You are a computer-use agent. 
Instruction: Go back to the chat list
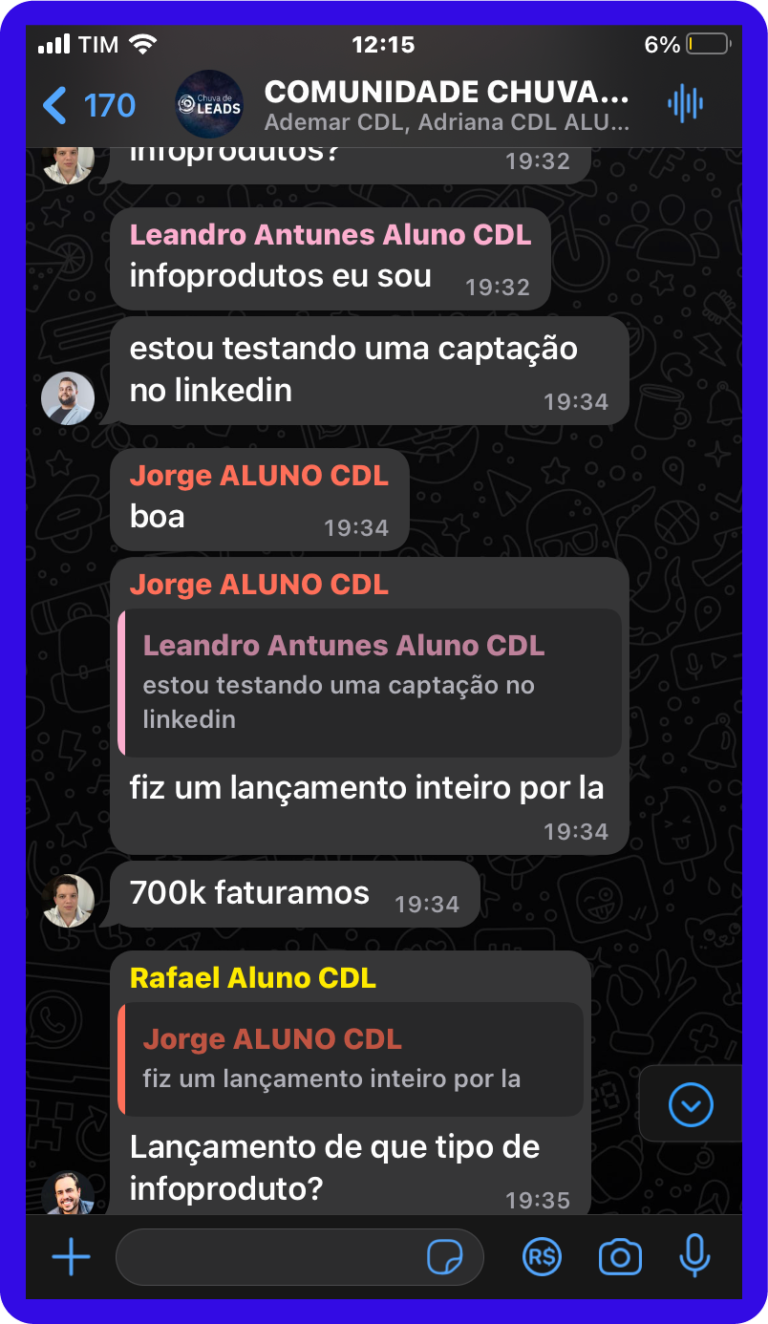click(88, 104)
